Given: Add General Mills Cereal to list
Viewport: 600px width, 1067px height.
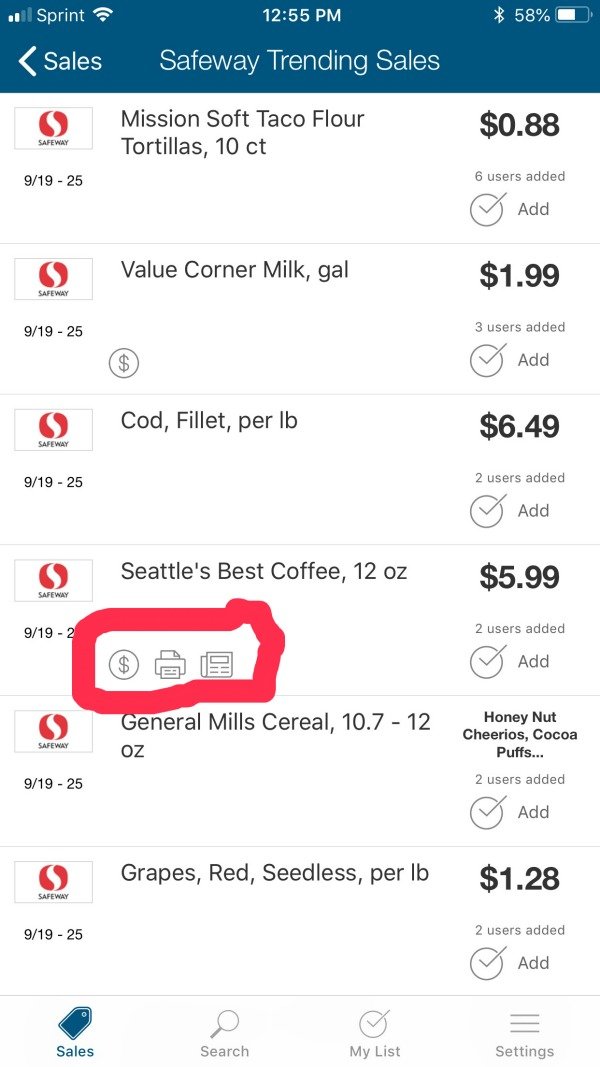Looking at the screenshot, I should click(x=510, y=812).
